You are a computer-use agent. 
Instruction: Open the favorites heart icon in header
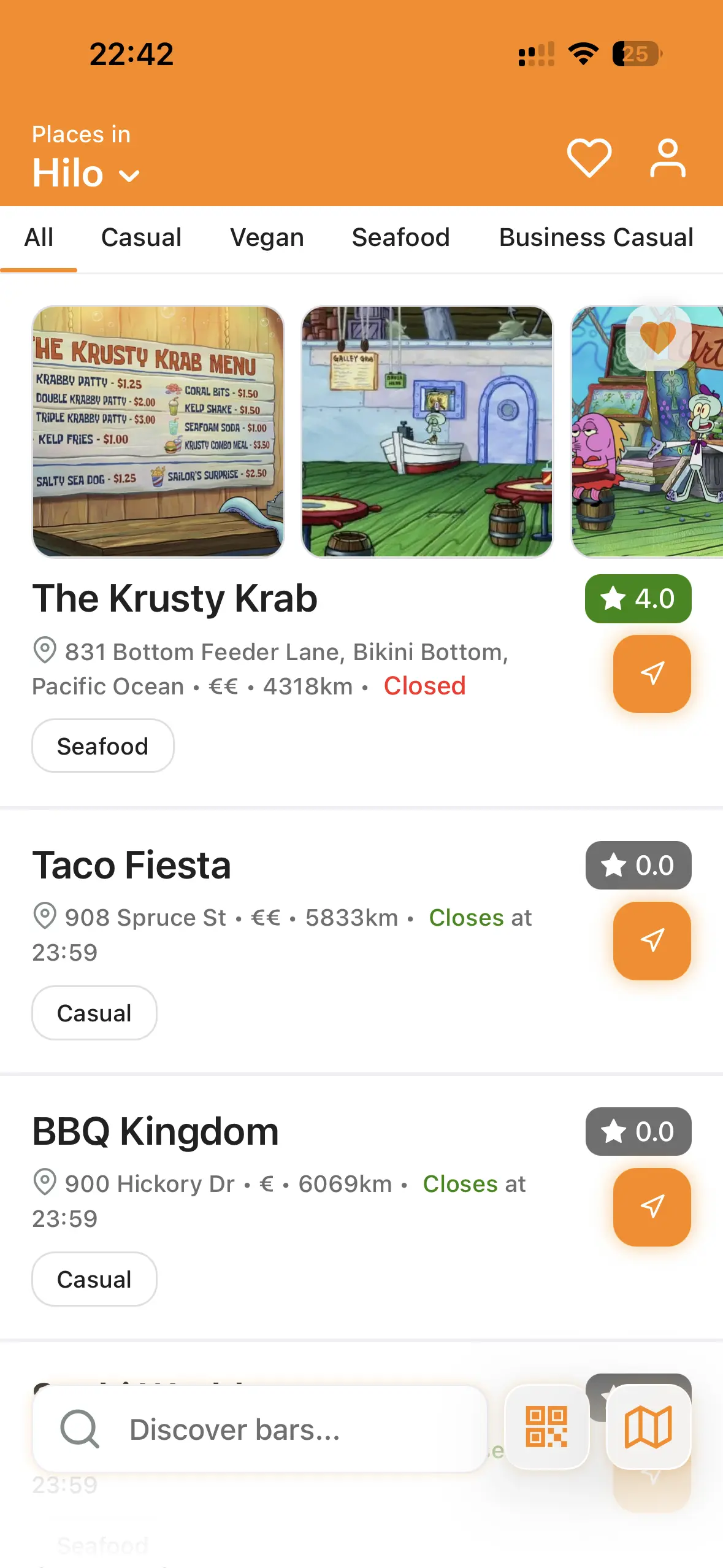coord(588,159)
